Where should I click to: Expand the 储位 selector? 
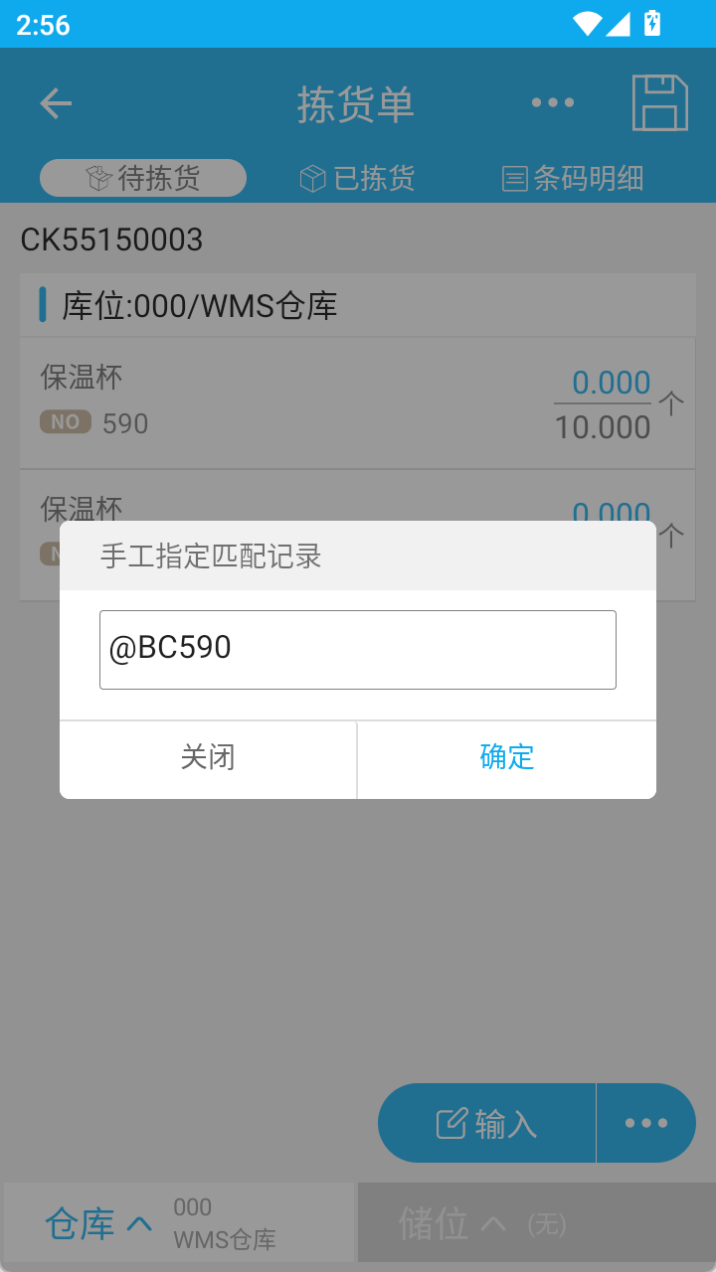[536, 1223]
